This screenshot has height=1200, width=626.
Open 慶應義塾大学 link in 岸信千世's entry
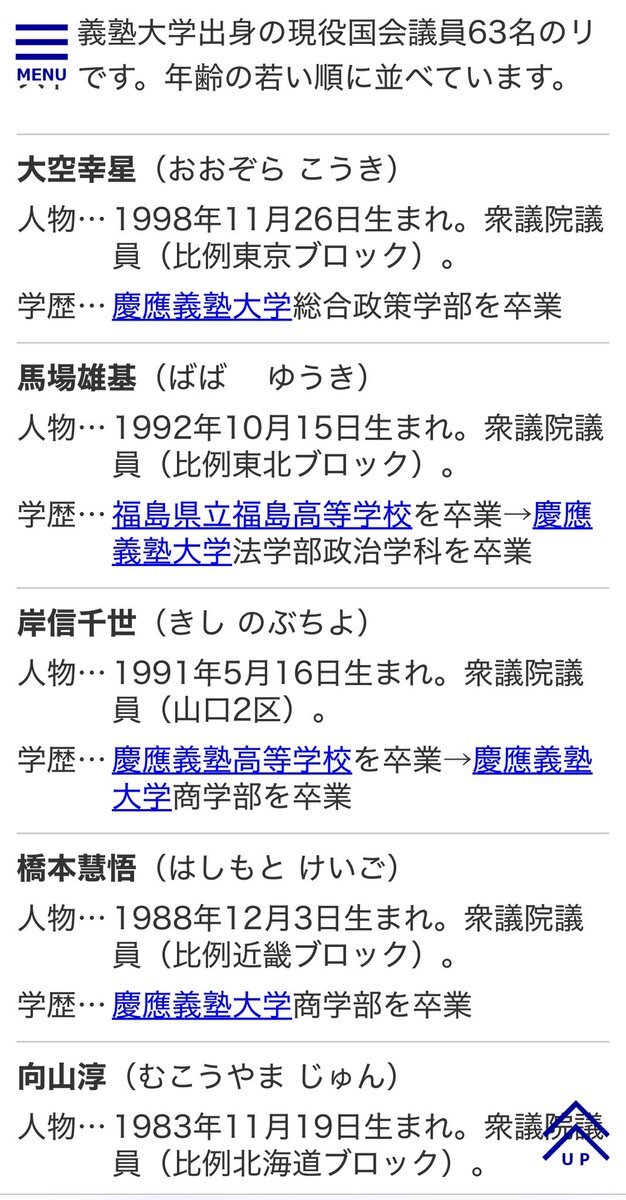pyautogui.click(x=352, y=779)
